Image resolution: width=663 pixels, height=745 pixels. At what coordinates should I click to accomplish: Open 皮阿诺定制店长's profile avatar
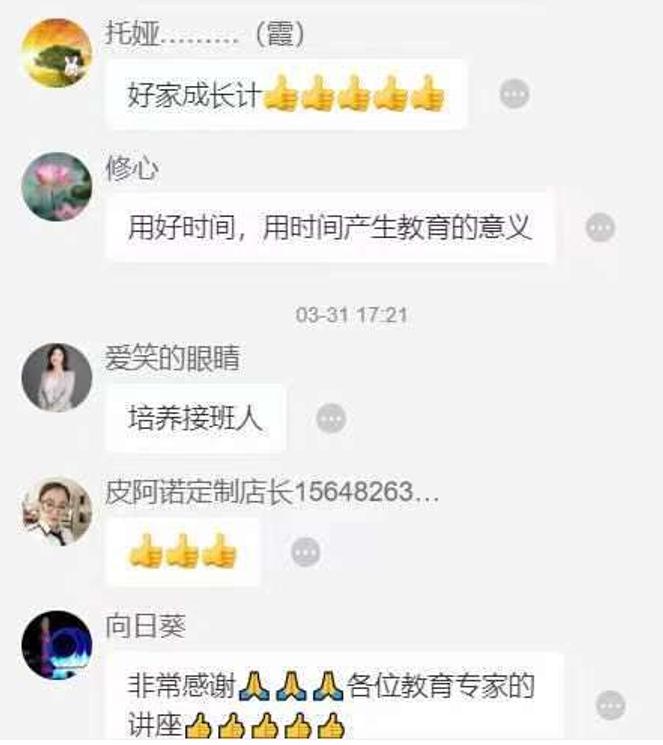(x=57, y=511)
